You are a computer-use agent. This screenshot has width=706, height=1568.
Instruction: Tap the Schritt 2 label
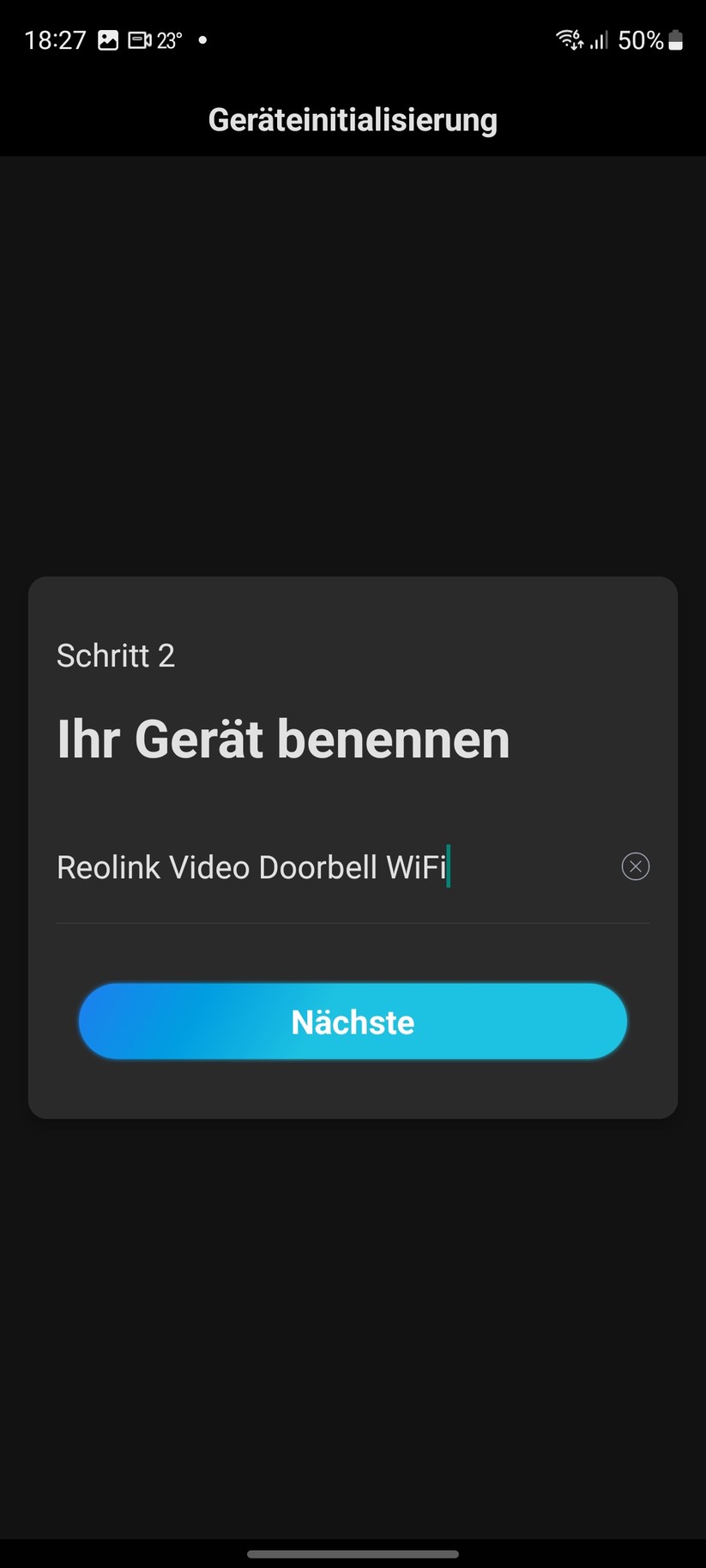pos(116,655)
